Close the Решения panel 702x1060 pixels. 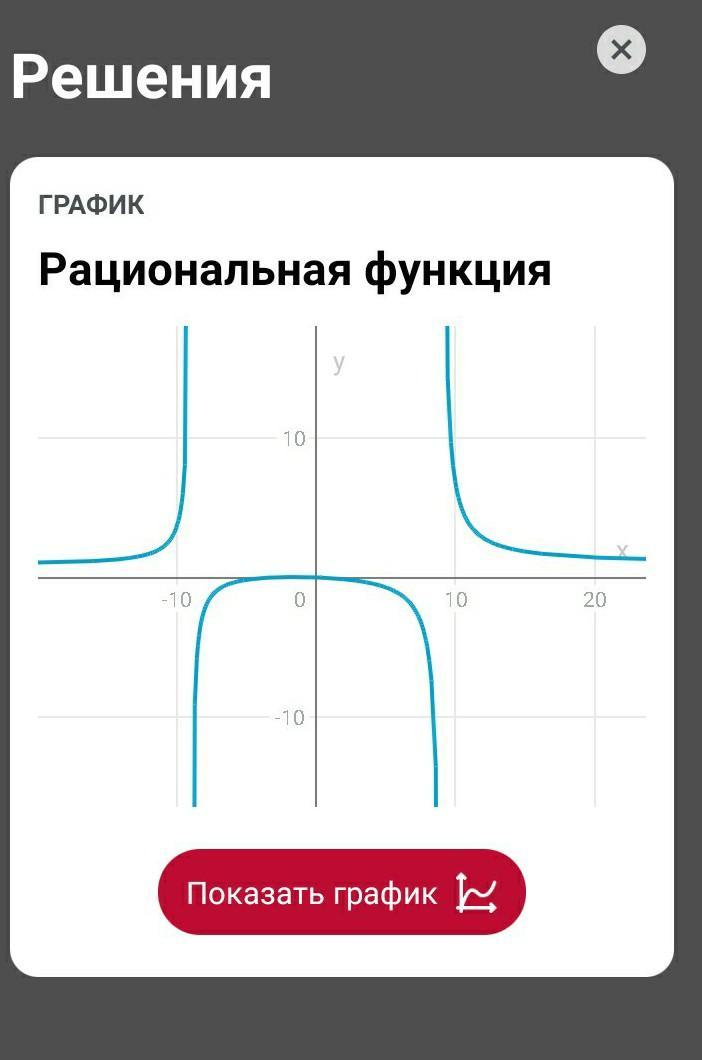pos(621,49)
